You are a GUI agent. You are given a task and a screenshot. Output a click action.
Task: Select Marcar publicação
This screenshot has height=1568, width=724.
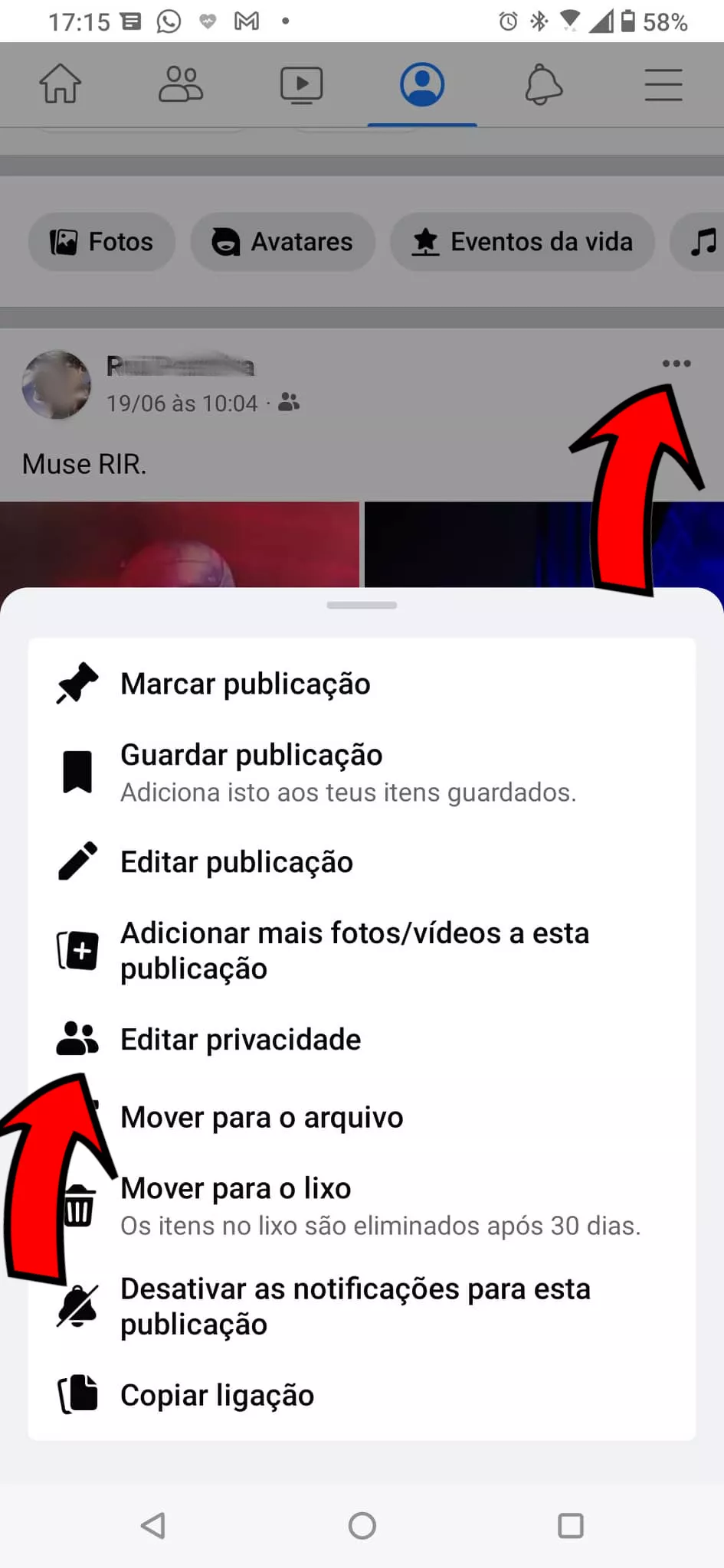(x=245, y=684)
